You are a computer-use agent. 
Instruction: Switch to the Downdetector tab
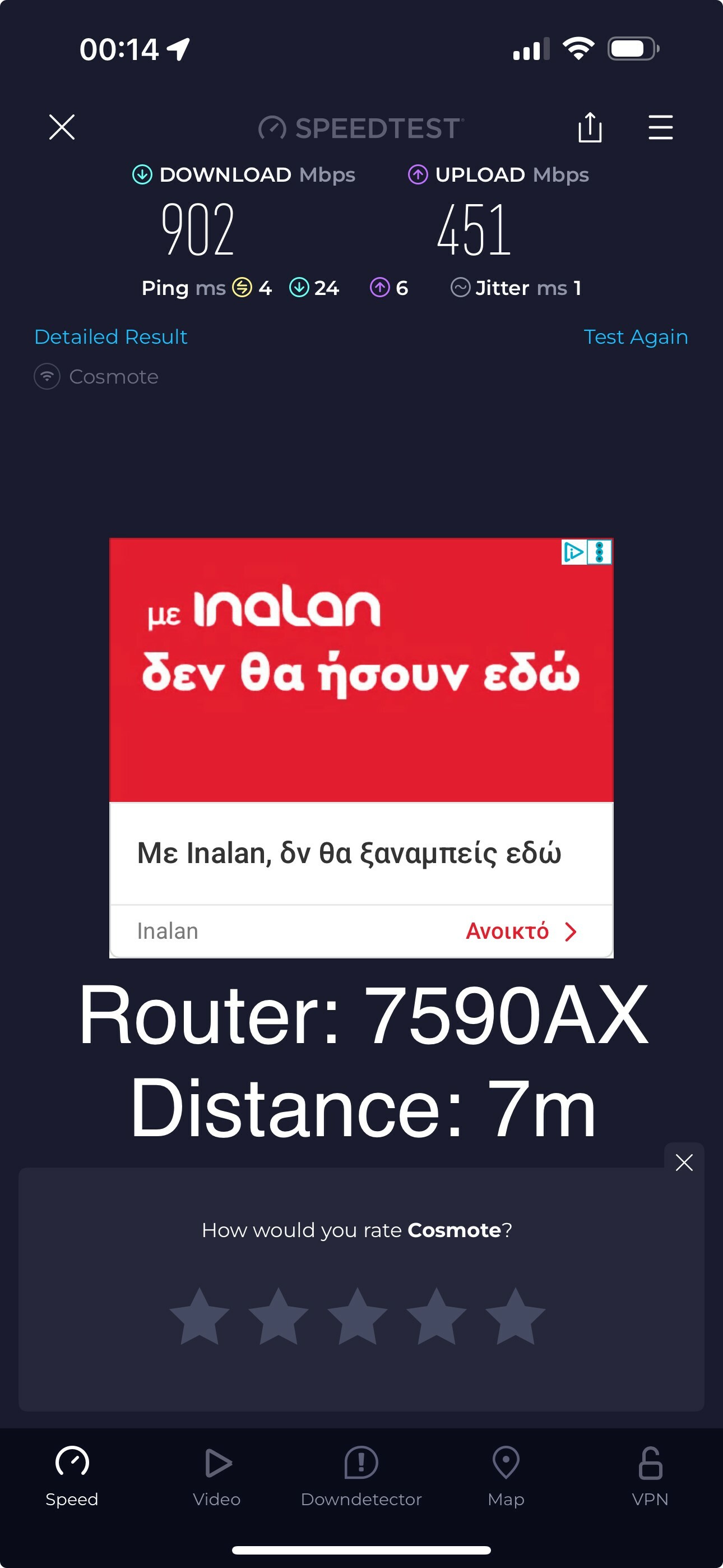coord(361,1476)
